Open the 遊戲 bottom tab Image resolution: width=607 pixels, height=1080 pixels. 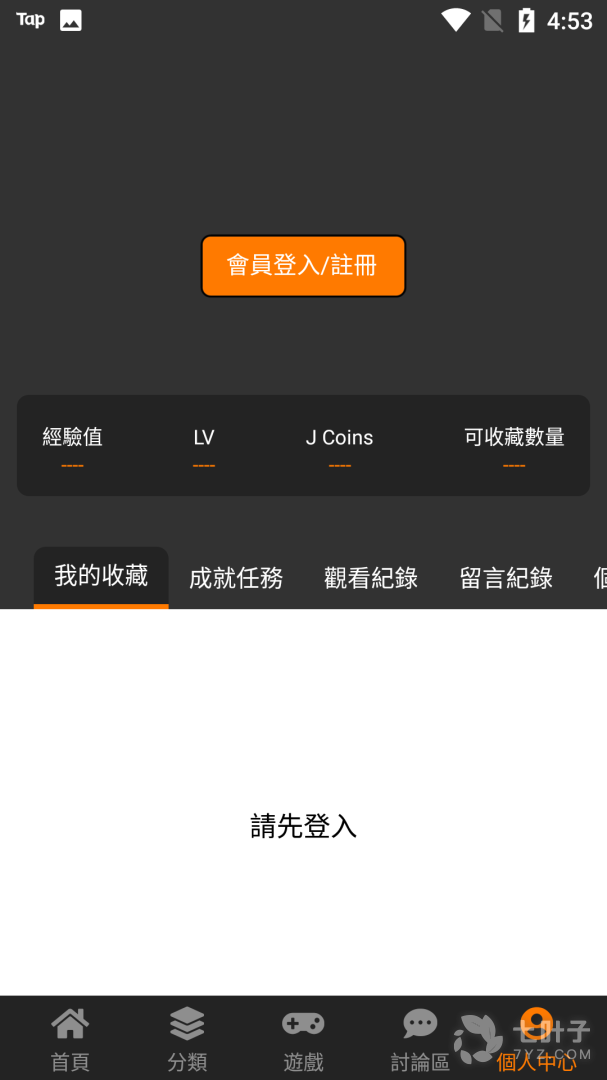[303, 1039]
